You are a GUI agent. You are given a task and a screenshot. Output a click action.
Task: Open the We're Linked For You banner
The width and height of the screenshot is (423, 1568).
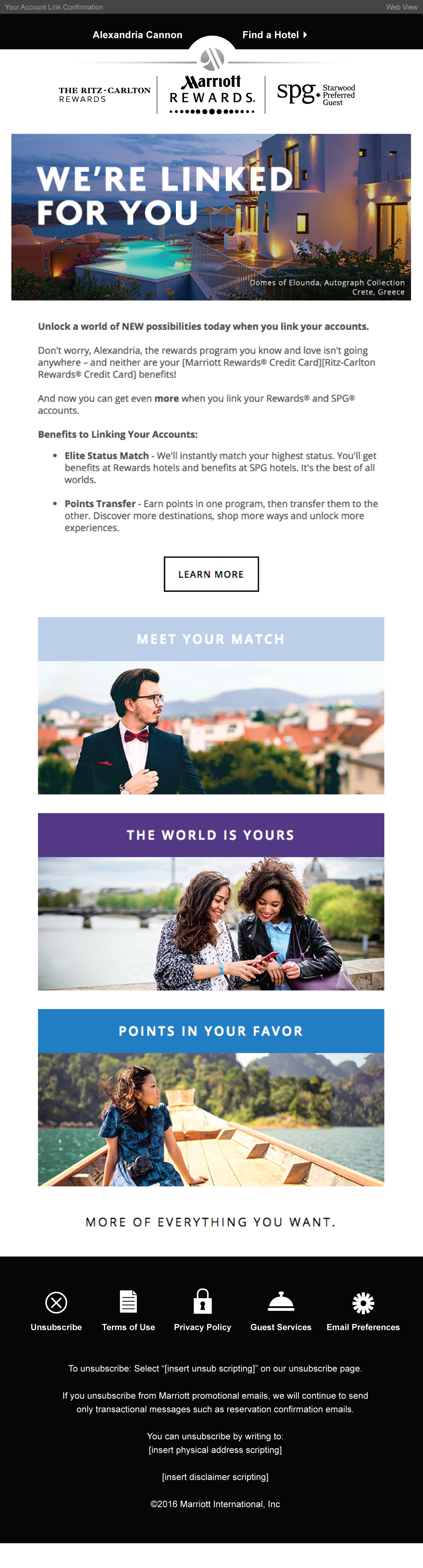[210, 217]
